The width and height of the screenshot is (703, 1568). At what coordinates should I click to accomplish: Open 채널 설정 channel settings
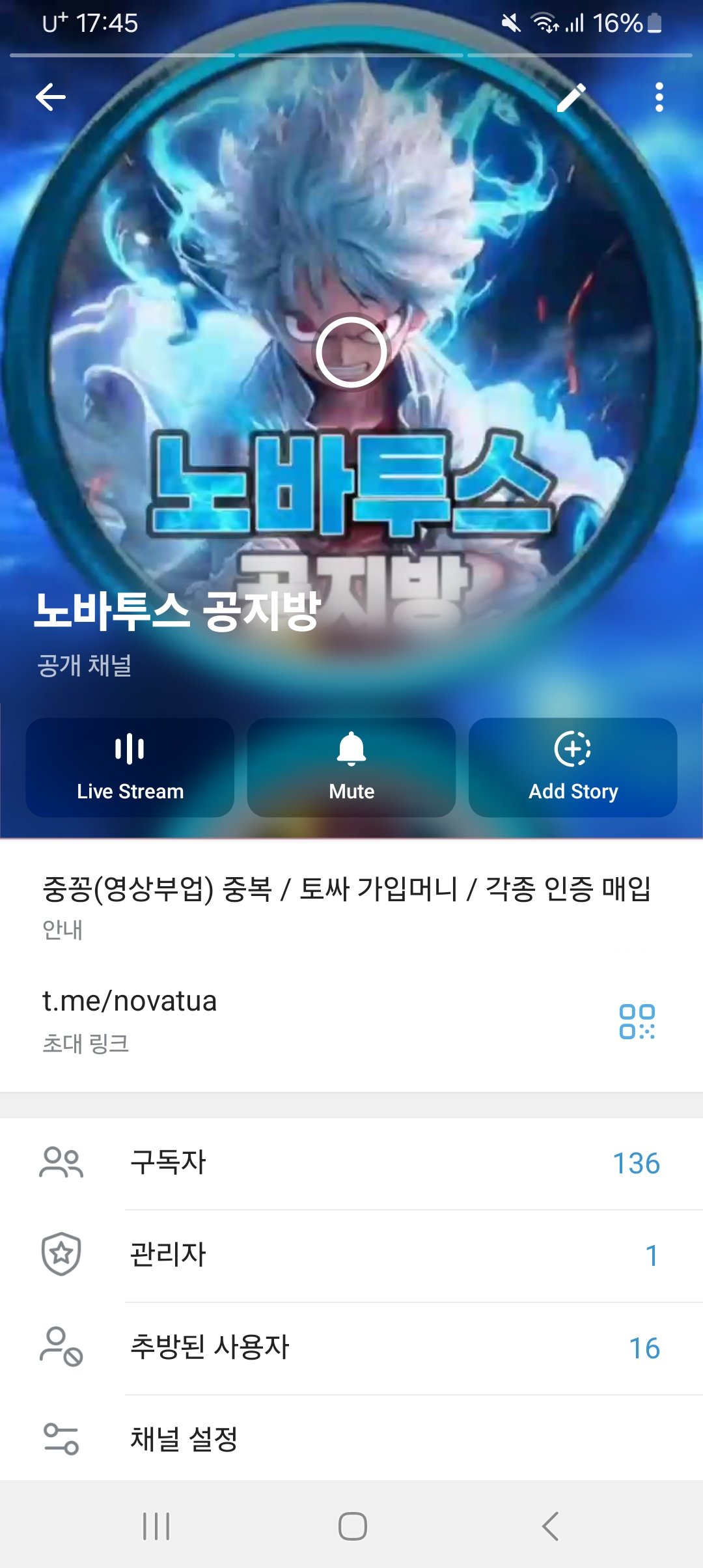click(351, 1439)
